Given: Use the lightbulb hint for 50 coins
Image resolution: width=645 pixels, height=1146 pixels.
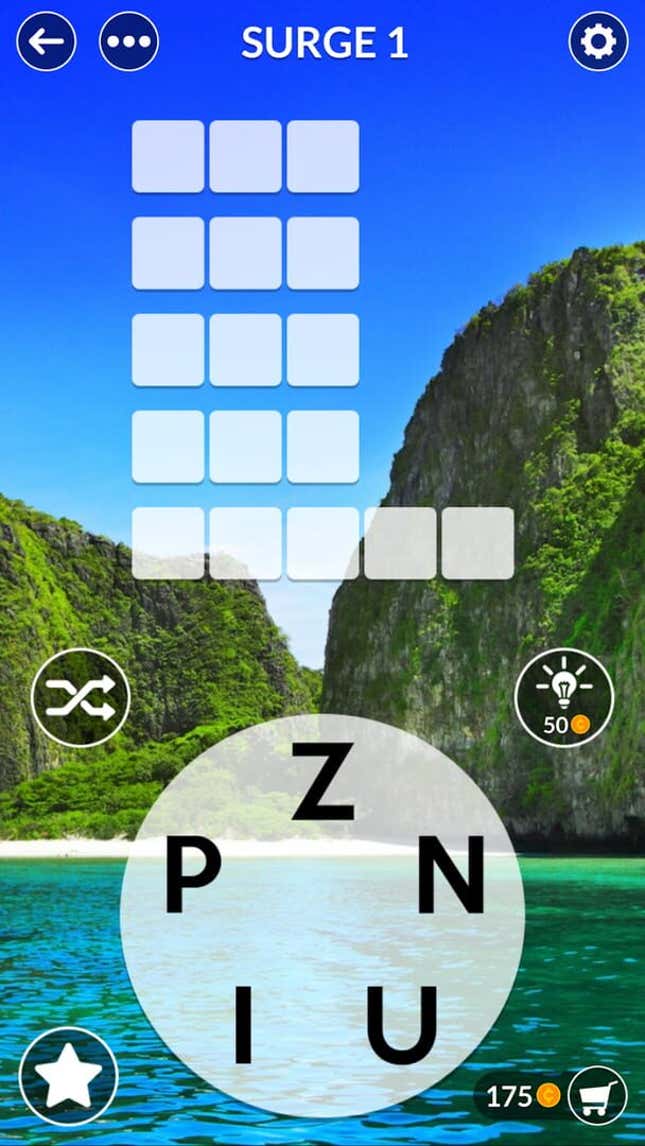Looking at the screenshot, I should (x=564, y=698).
